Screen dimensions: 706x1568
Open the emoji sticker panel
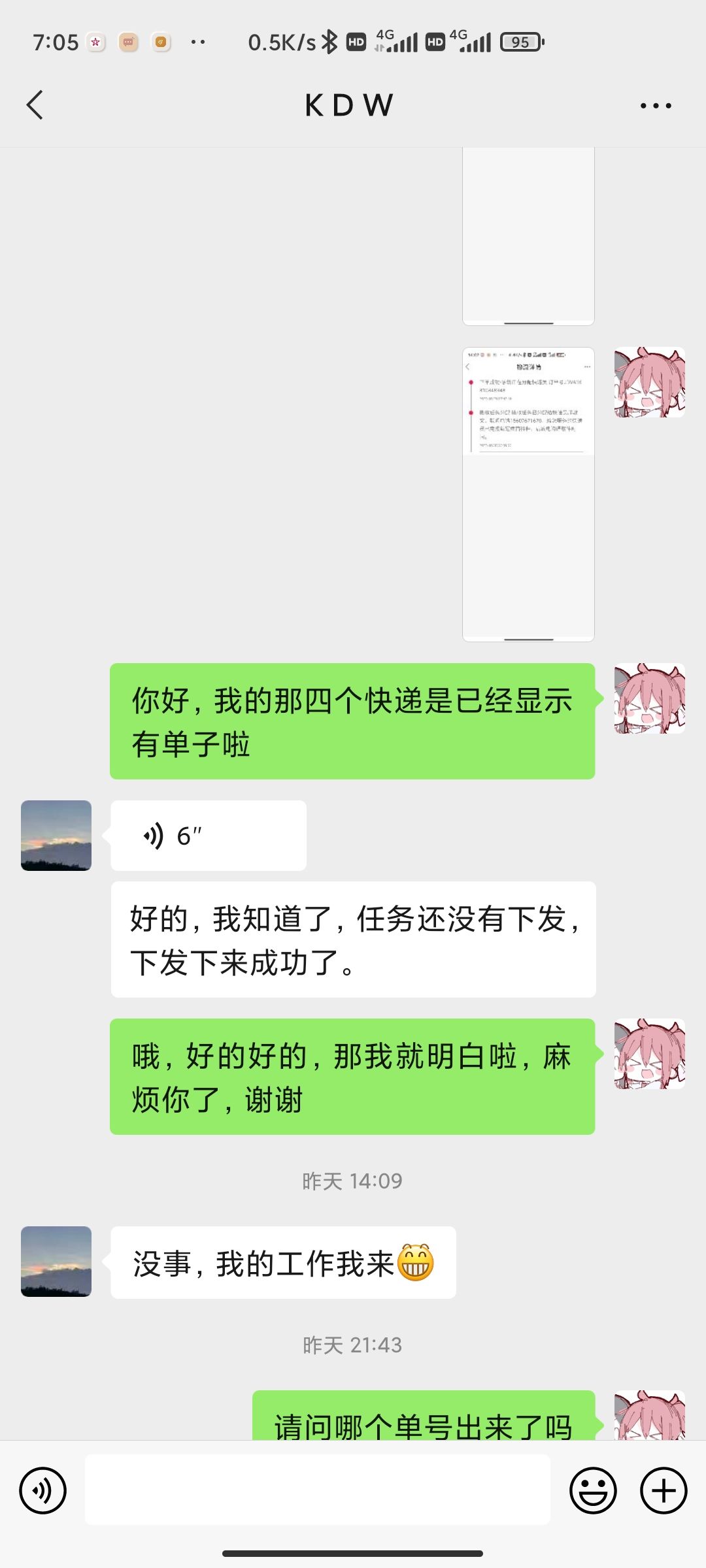point(594,1491)
